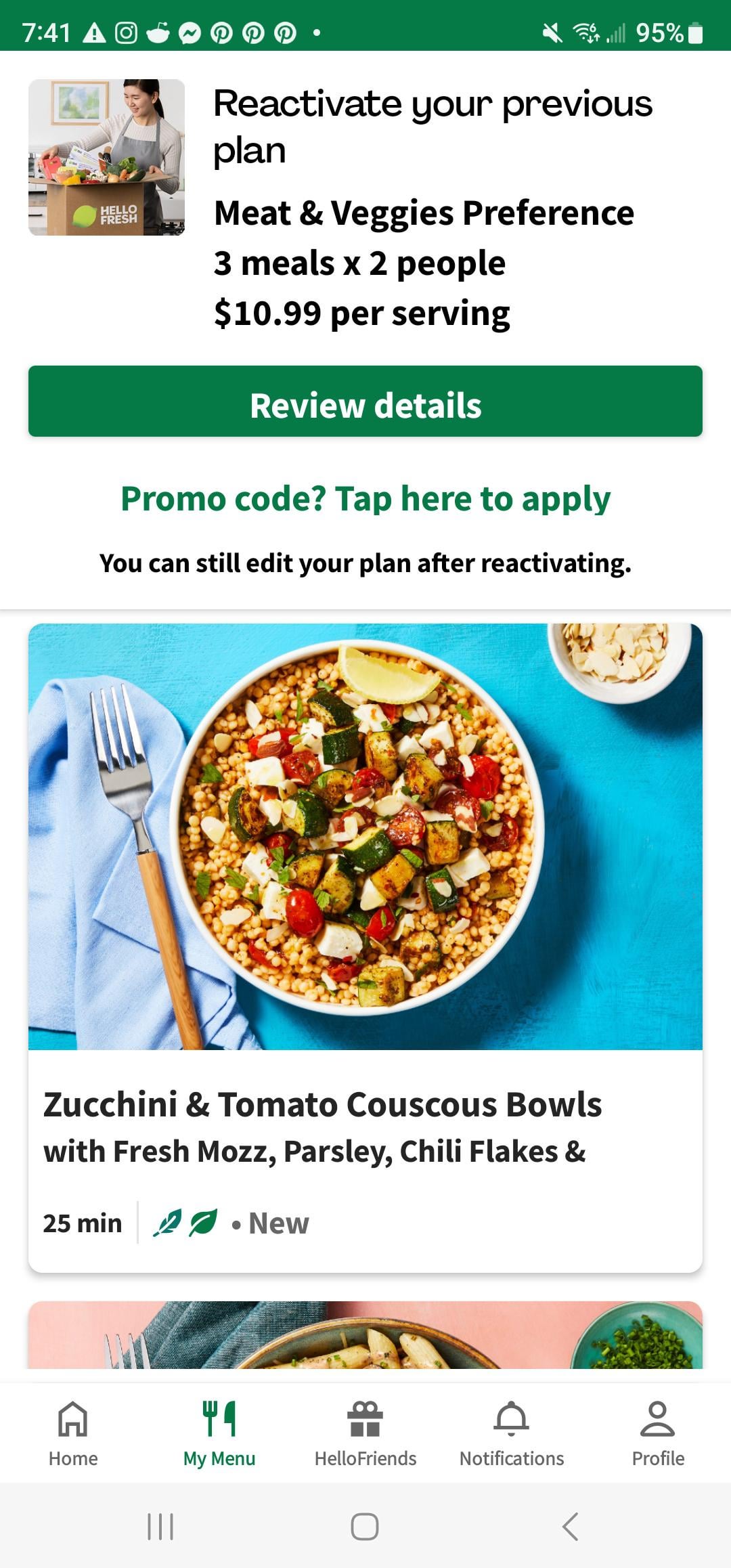The height and width of the screenshot is (1568, 731).
Task: Apply a promo code
Action: tap(365, 499)
